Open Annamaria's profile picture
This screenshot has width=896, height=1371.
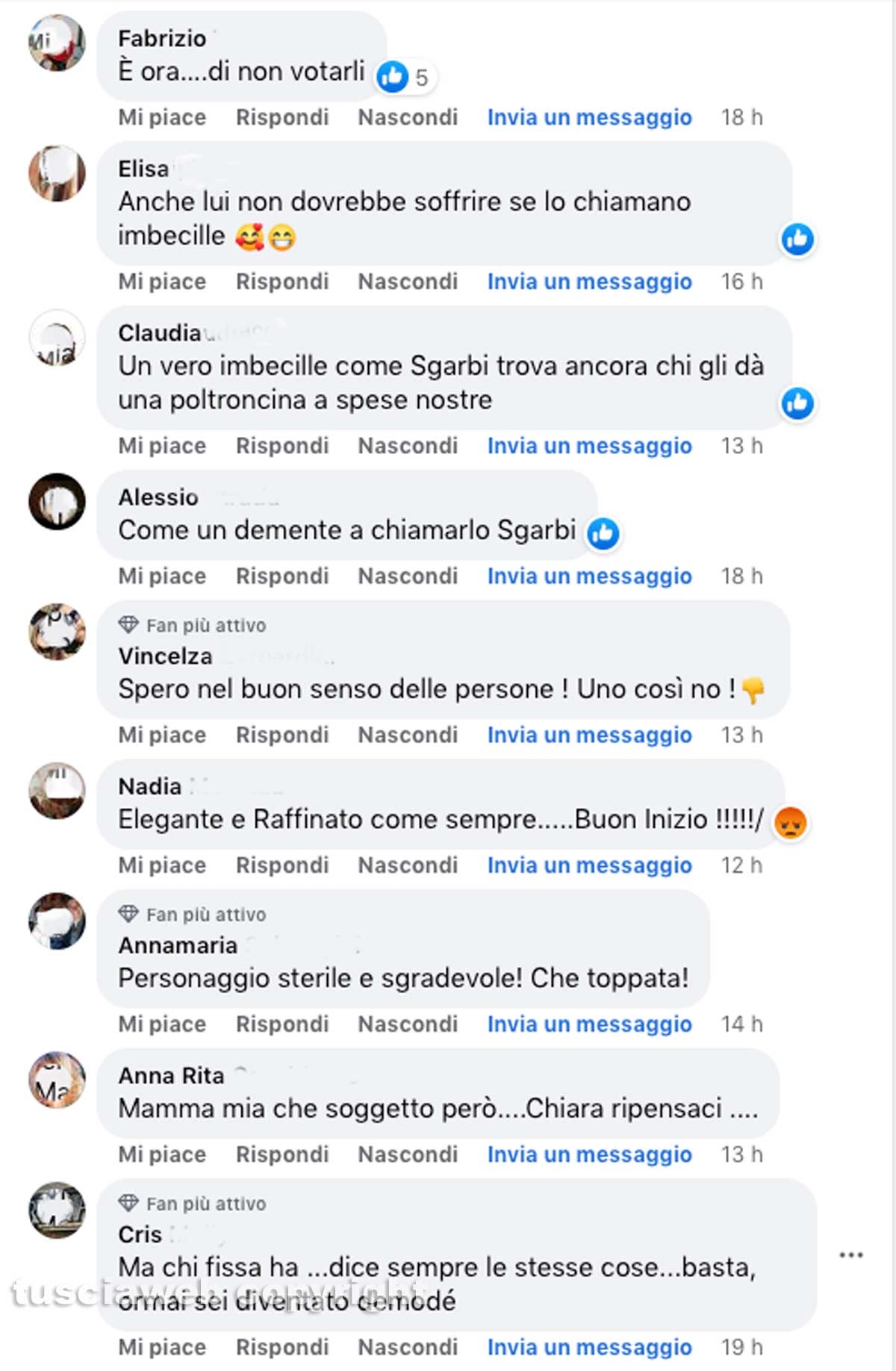(x=57, y=921)
